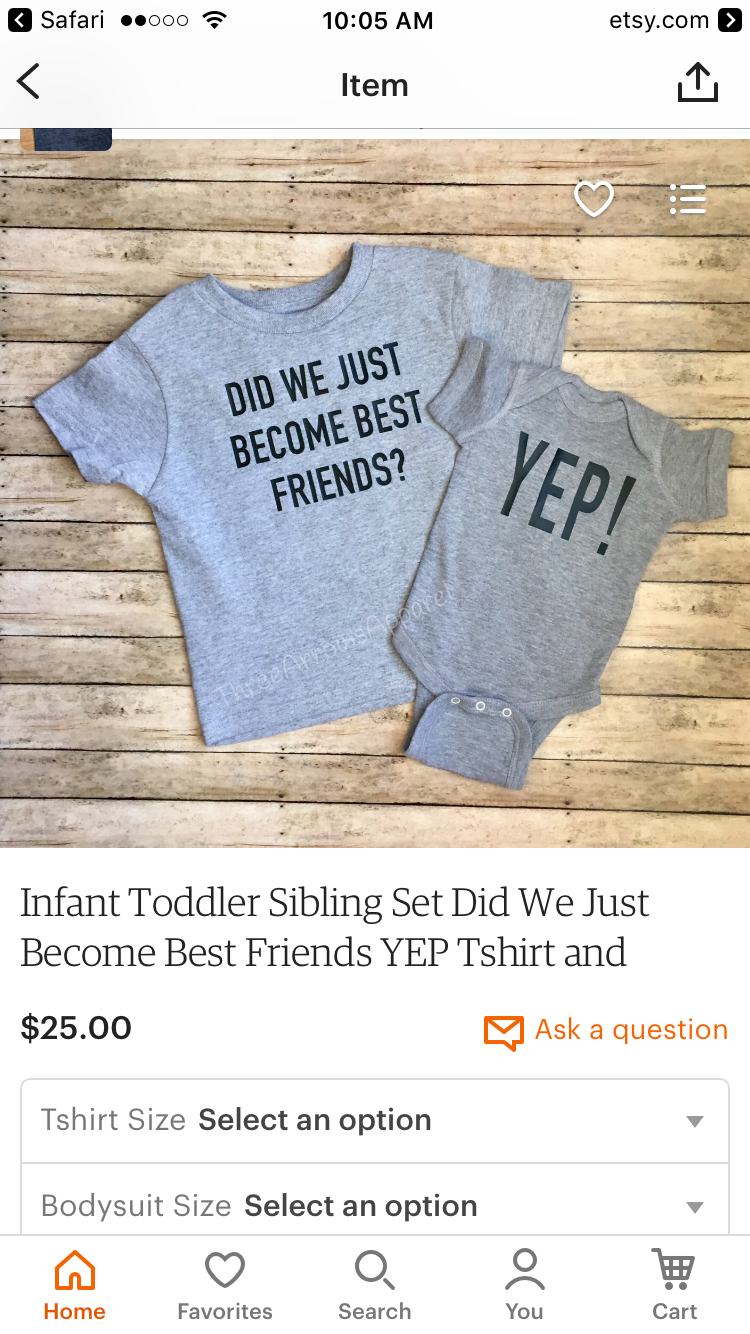Open the sibling set product photo
The image size is (750, 1334).
[375, 500]
